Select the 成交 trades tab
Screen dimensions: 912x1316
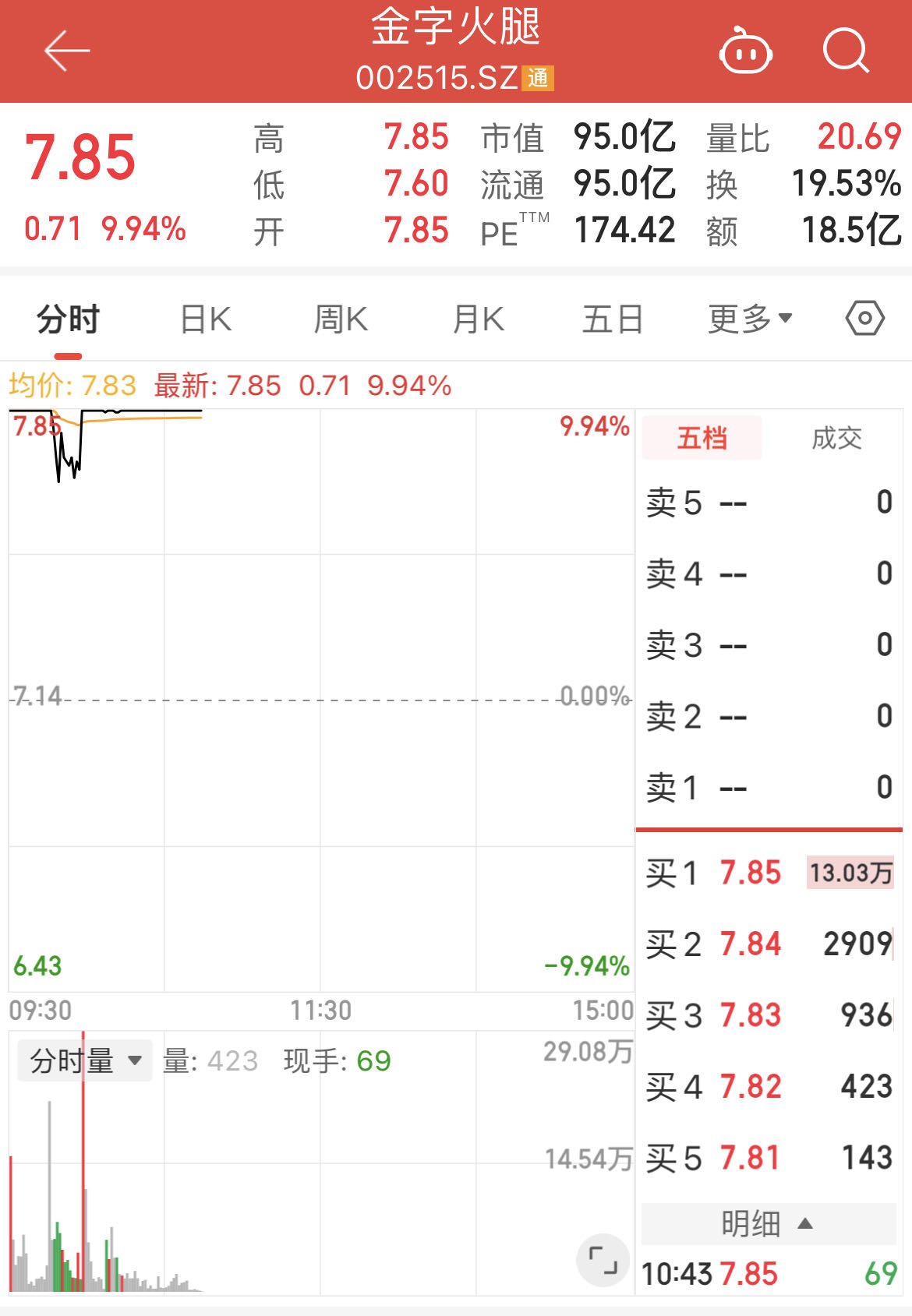tap(836, 438)
